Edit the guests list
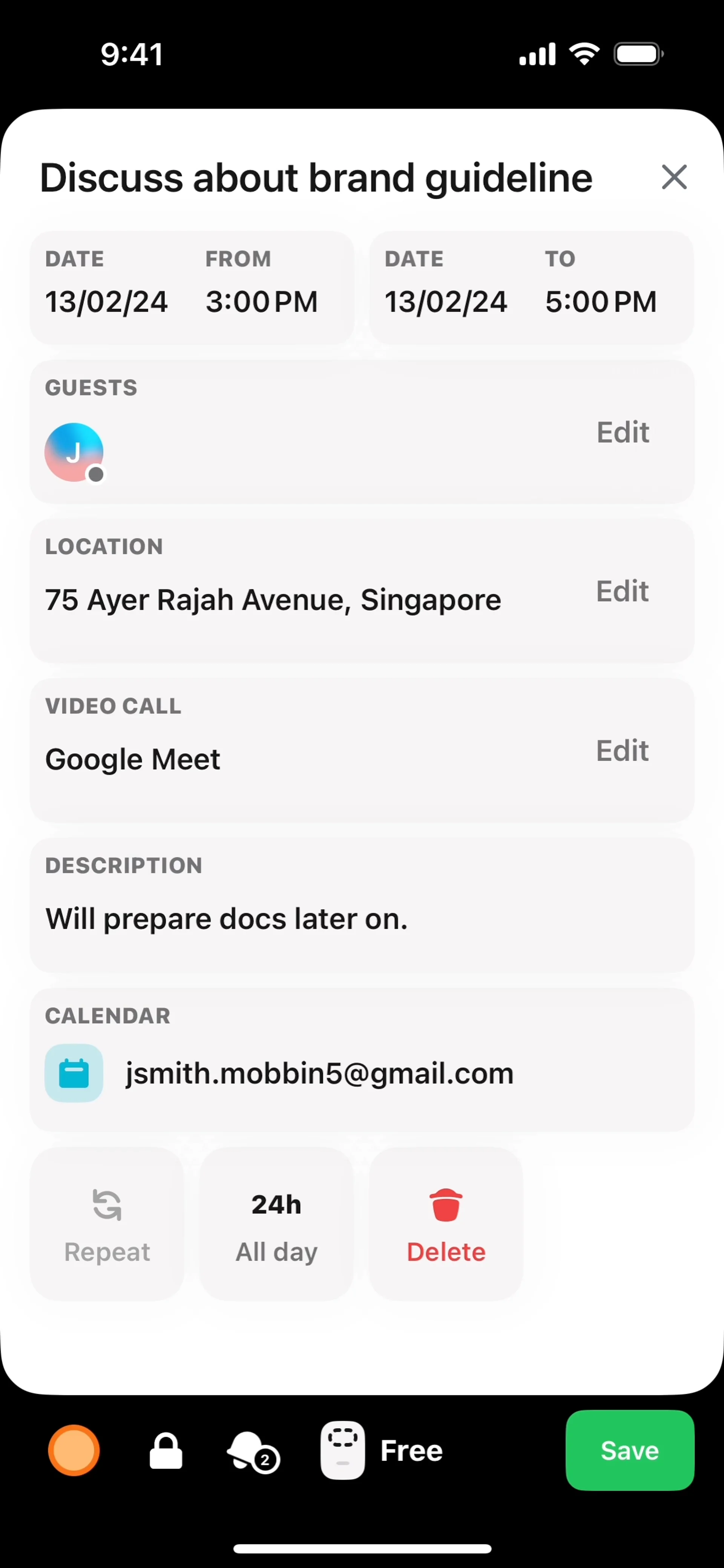 pyautogui.click(x=622, y=432)
